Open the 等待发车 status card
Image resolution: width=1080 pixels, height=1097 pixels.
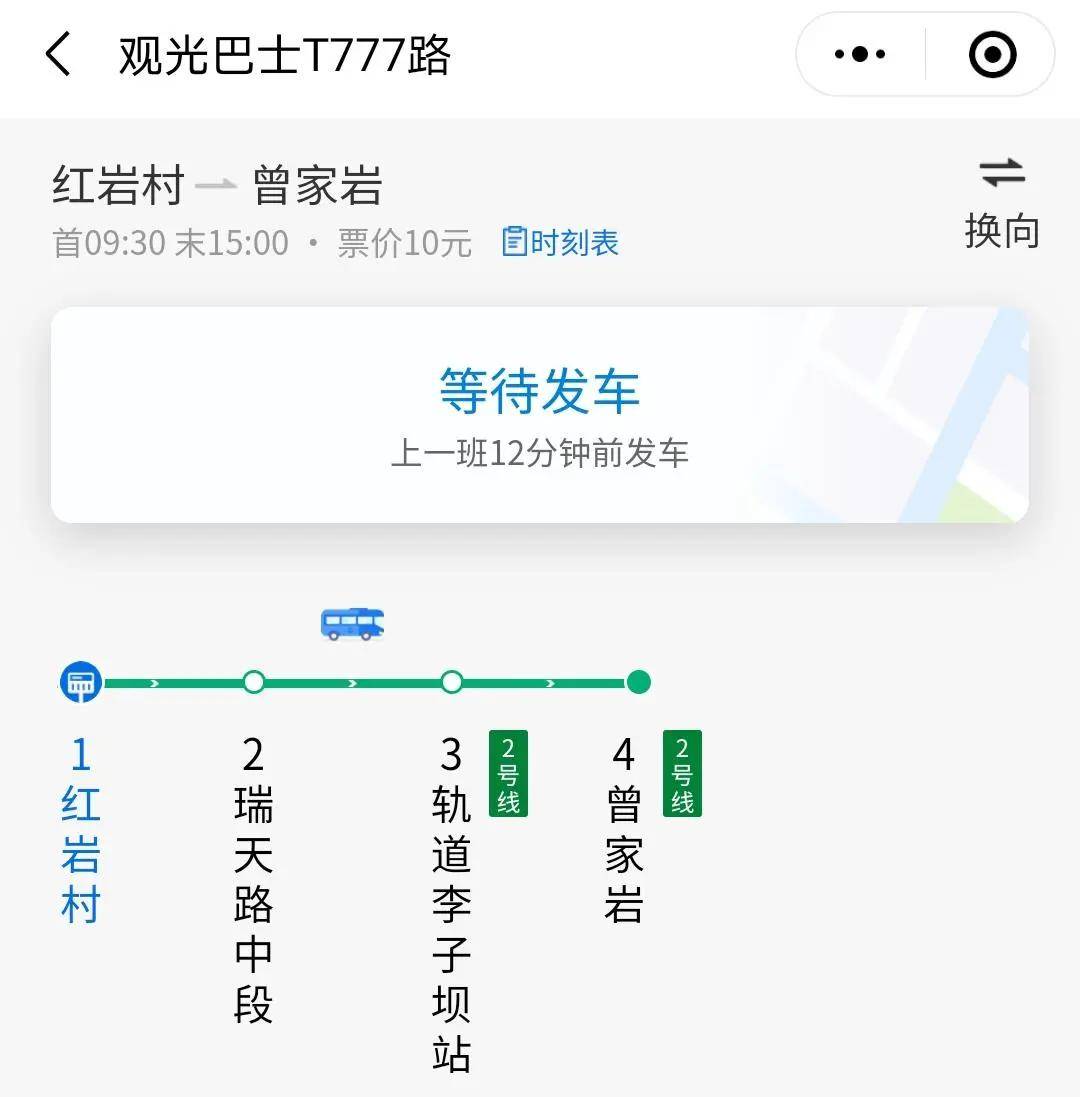[x=540, y=414]
